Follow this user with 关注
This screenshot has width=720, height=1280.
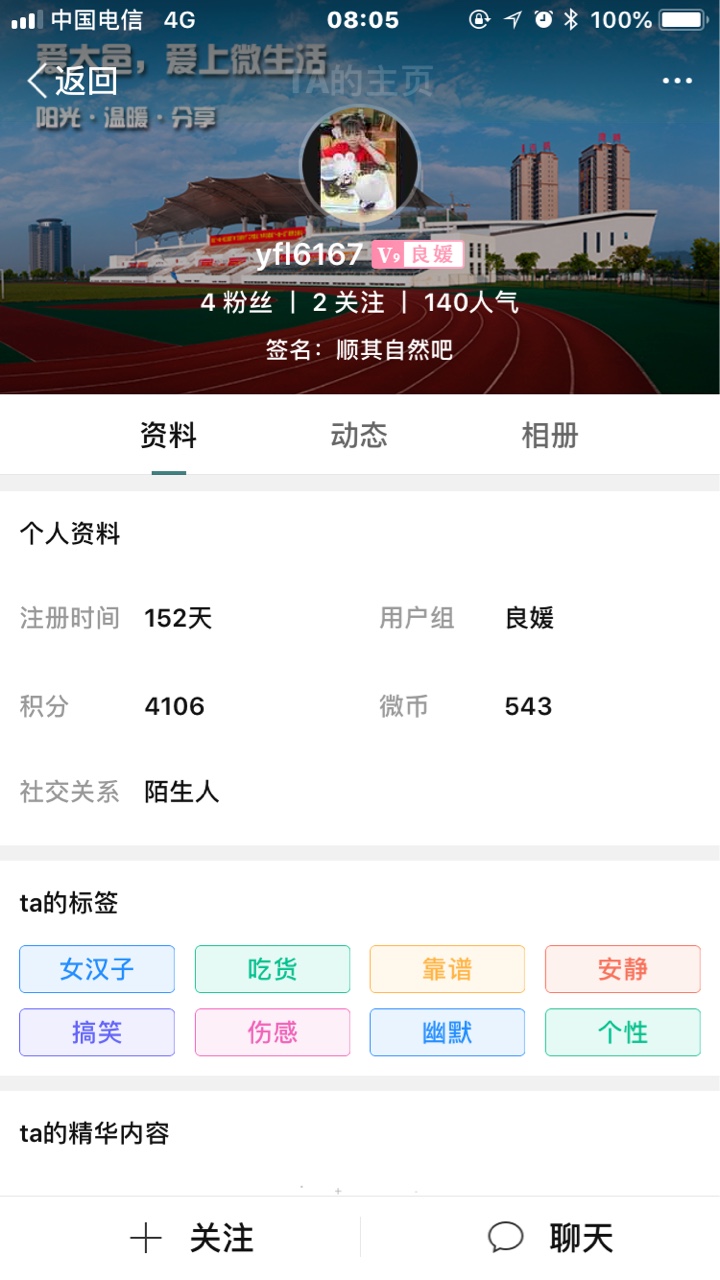tap(192, 1238)
